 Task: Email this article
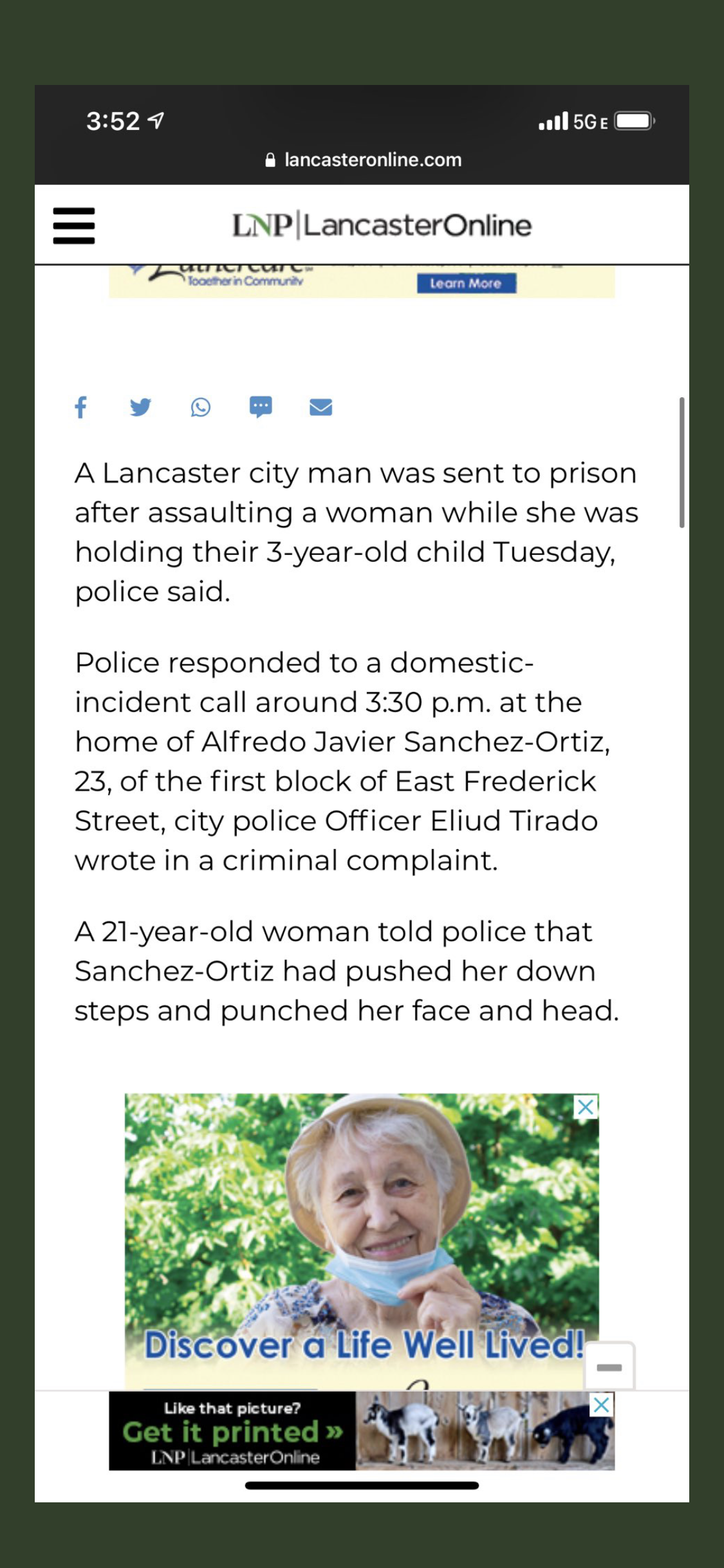click(x=320, y=407)
